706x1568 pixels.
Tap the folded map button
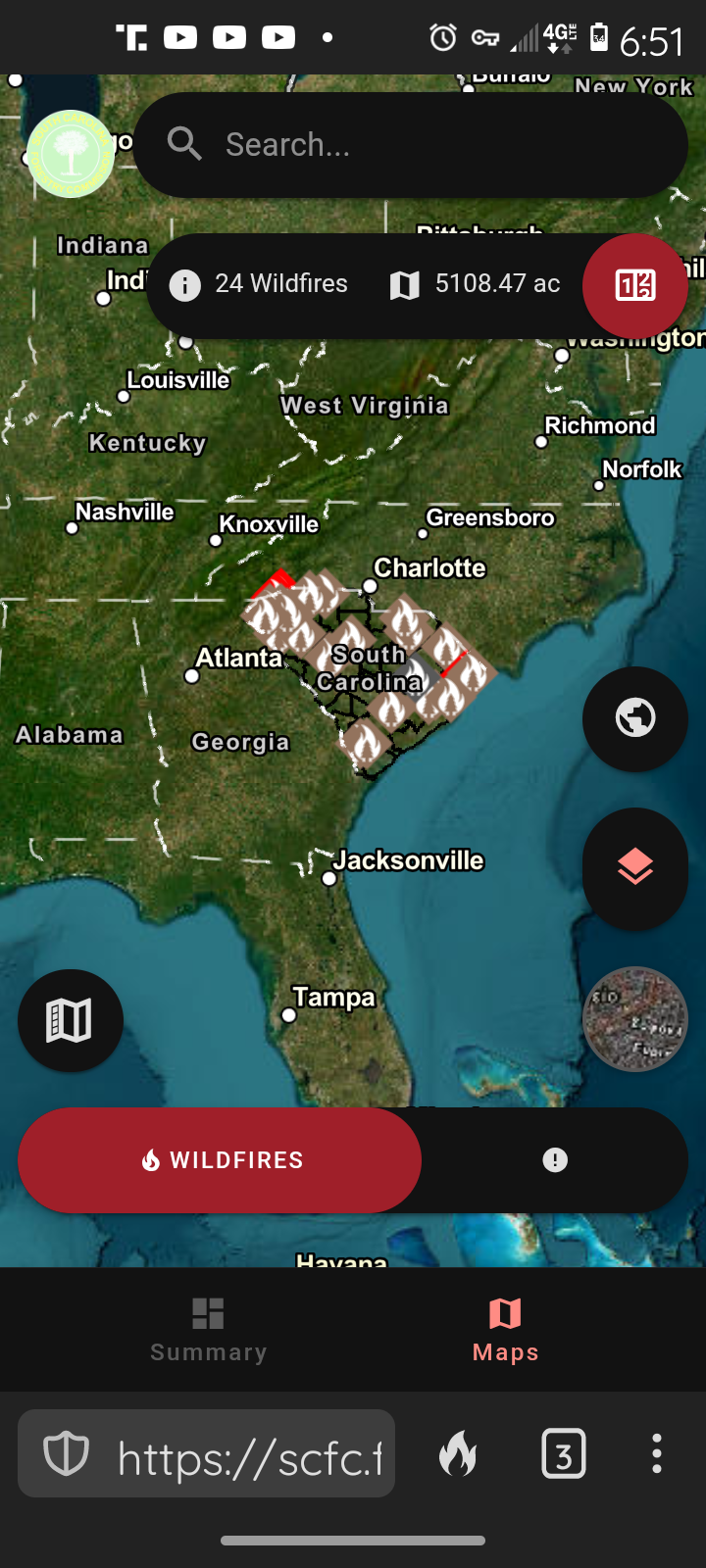(70, 1020)
